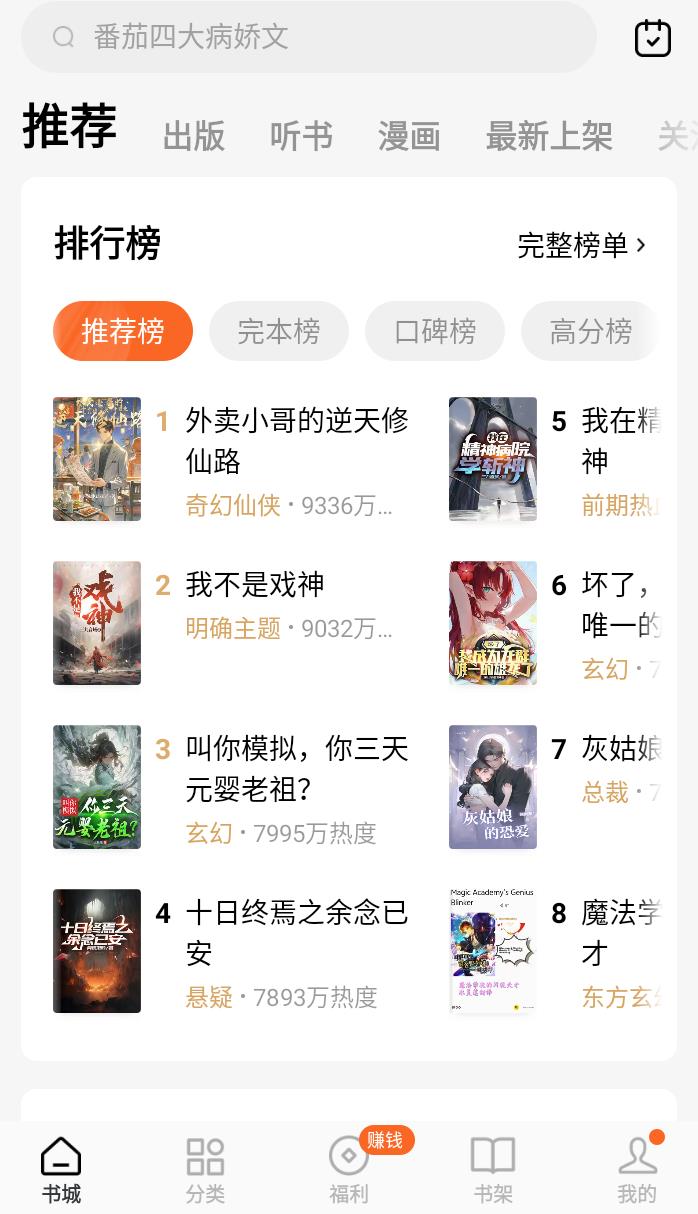The height and width of the screenshot is (1214, 698).
Task: Go to the 分类 tab
Action: [205, 1170]
